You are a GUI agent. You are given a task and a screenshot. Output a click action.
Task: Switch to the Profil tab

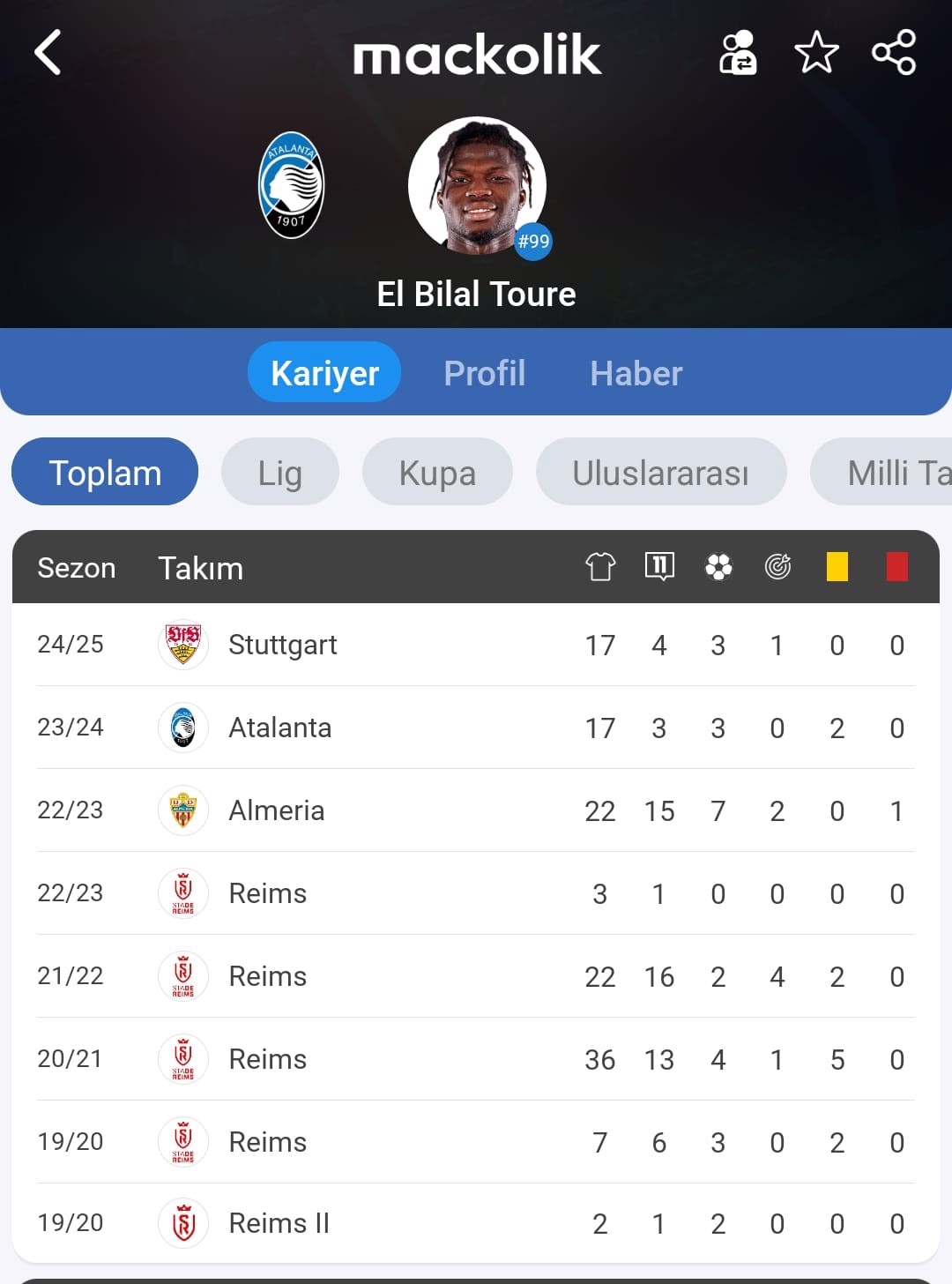484,373
